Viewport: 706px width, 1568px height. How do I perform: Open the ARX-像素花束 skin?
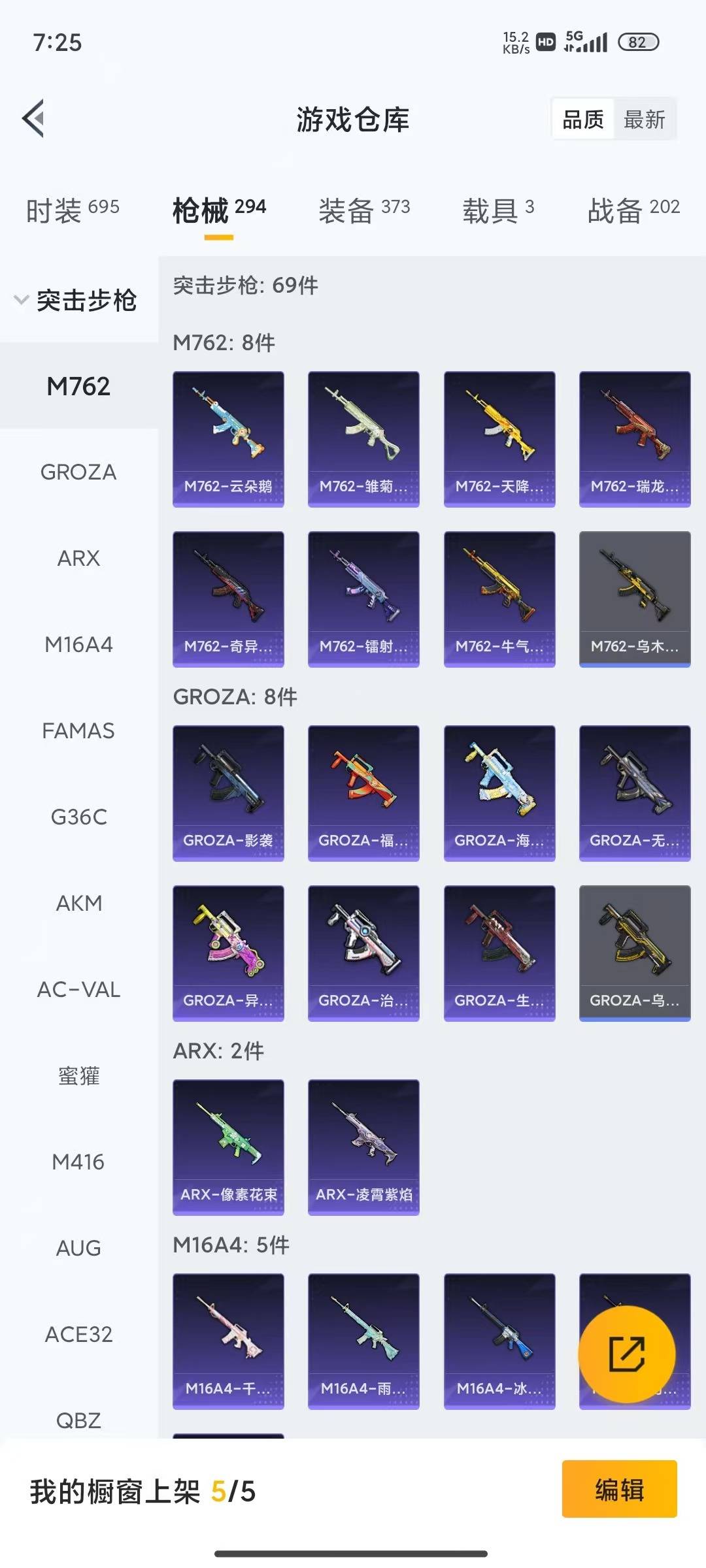pos(228,1147)
